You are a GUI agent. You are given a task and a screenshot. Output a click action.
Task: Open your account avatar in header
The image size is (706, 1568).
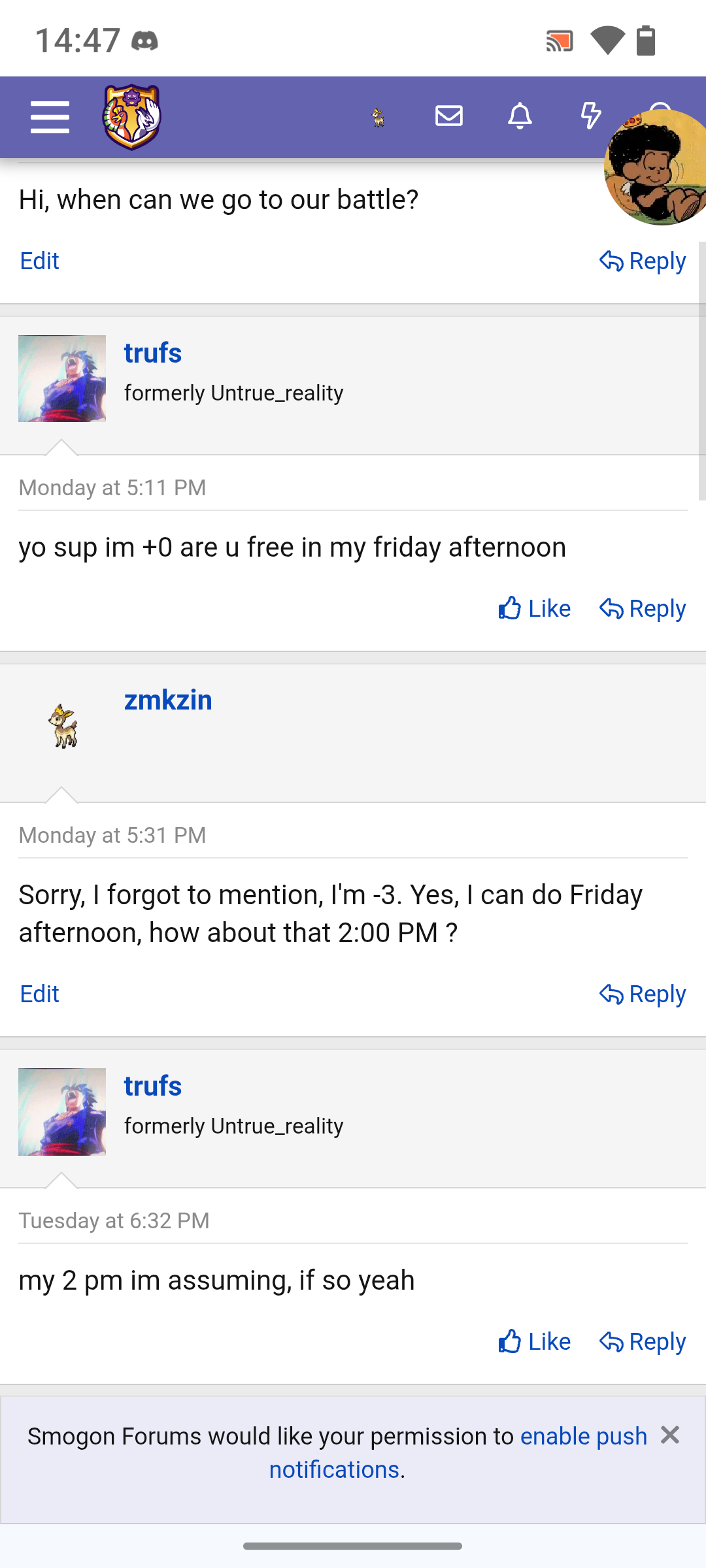378,118
